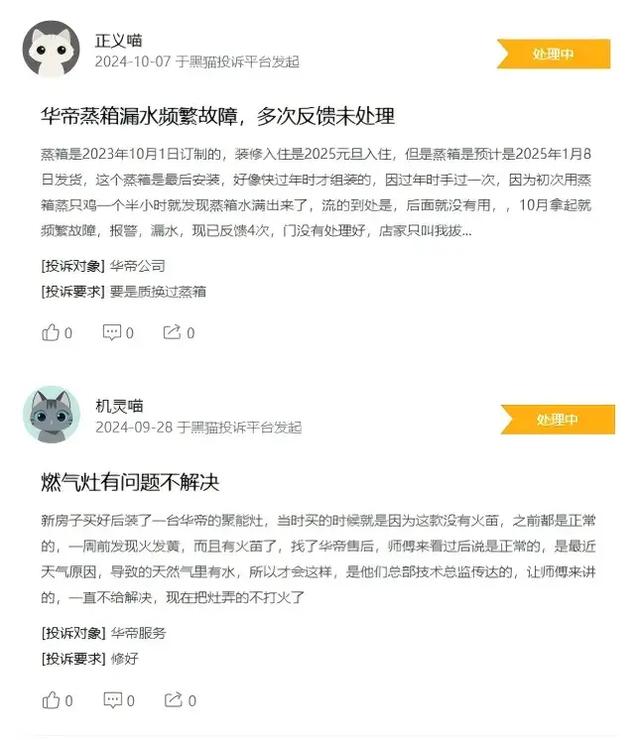Like the 华帝蒸箱漏水 complaint by 正义喵

click(x=51, y=332)
